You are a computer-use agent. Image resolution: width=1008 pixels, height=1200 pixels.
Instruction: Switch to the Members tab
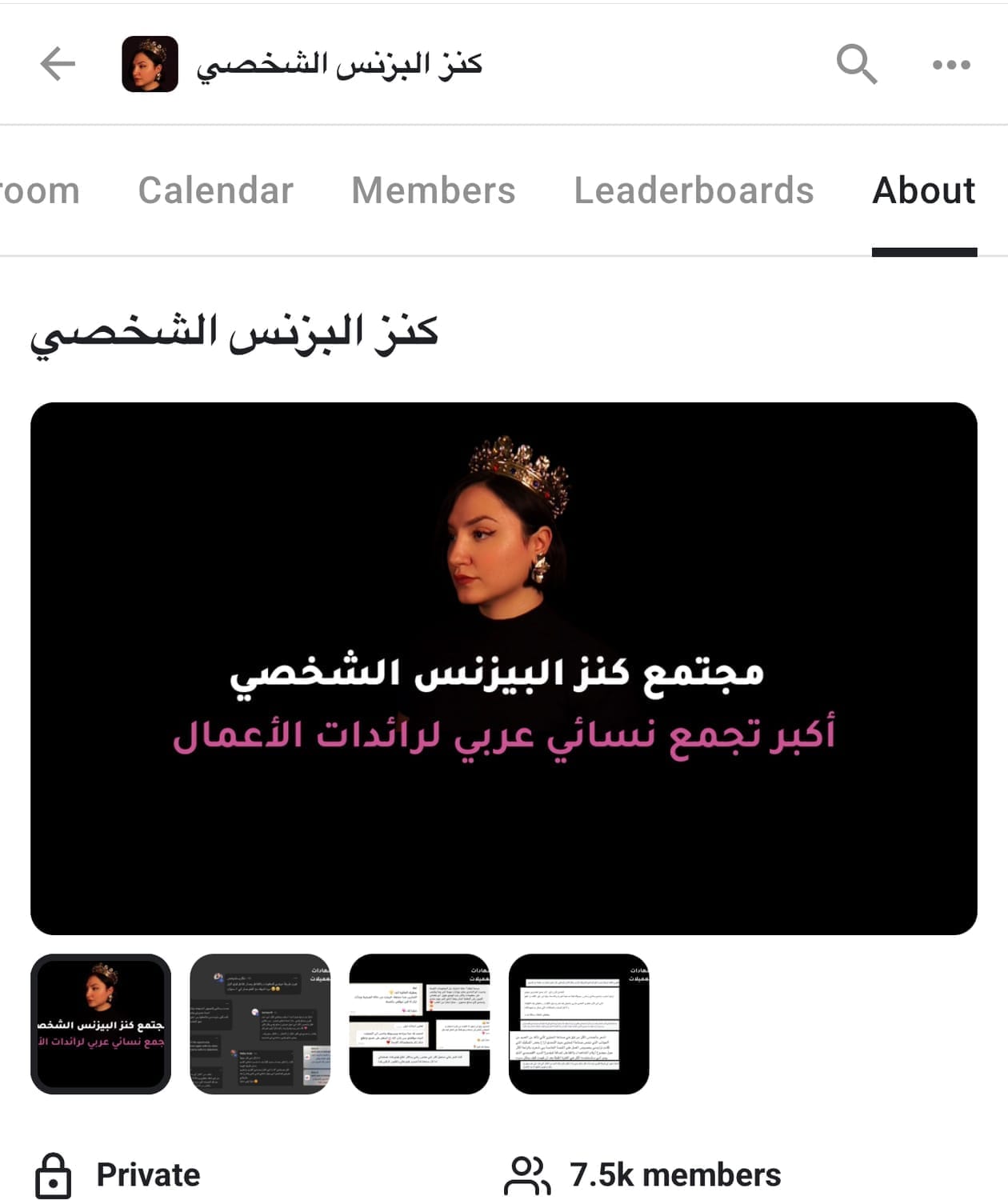[433, 190]
